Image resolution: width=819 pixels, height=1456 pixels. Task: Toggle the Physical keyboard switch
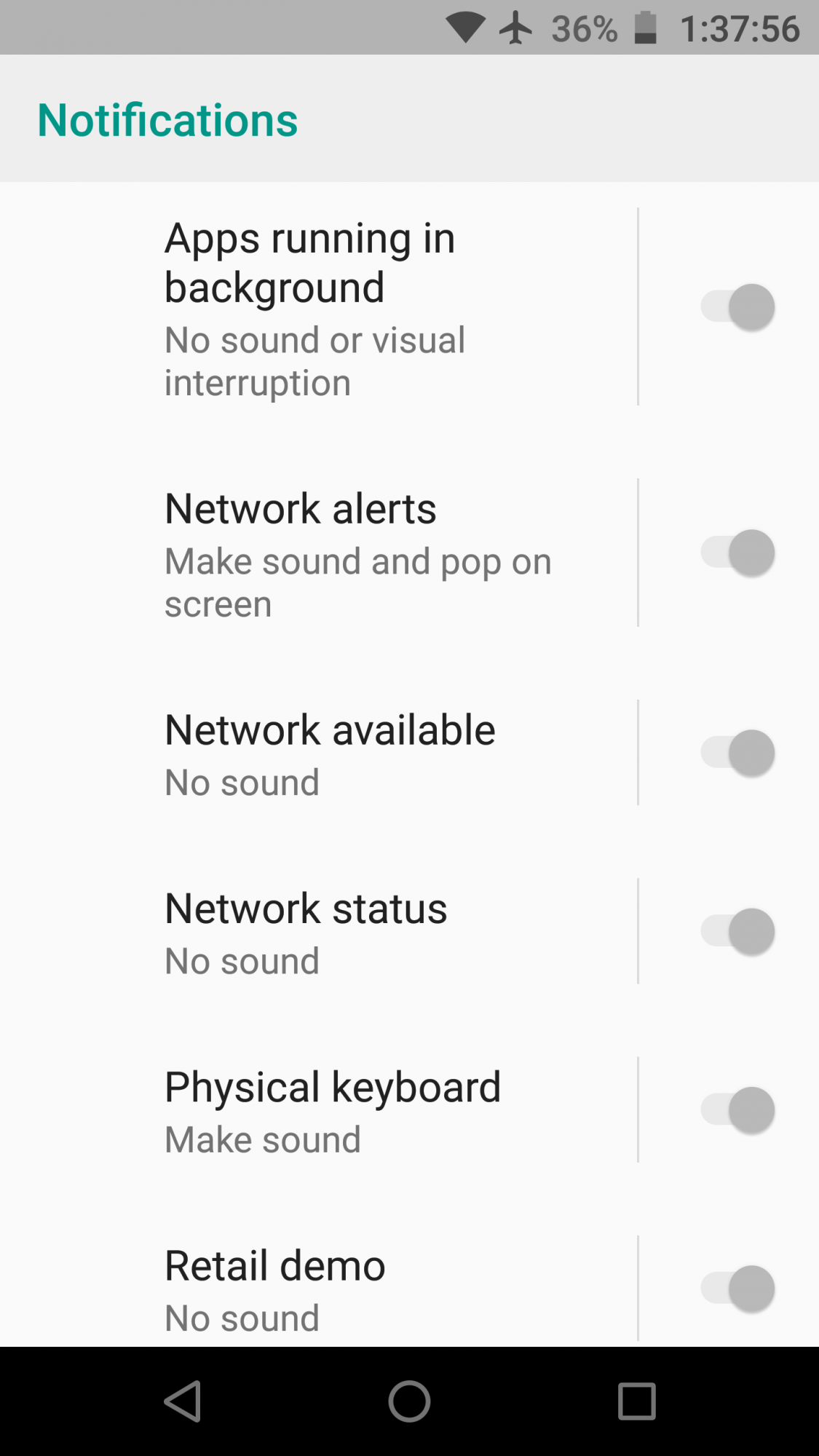point(737,1109)
